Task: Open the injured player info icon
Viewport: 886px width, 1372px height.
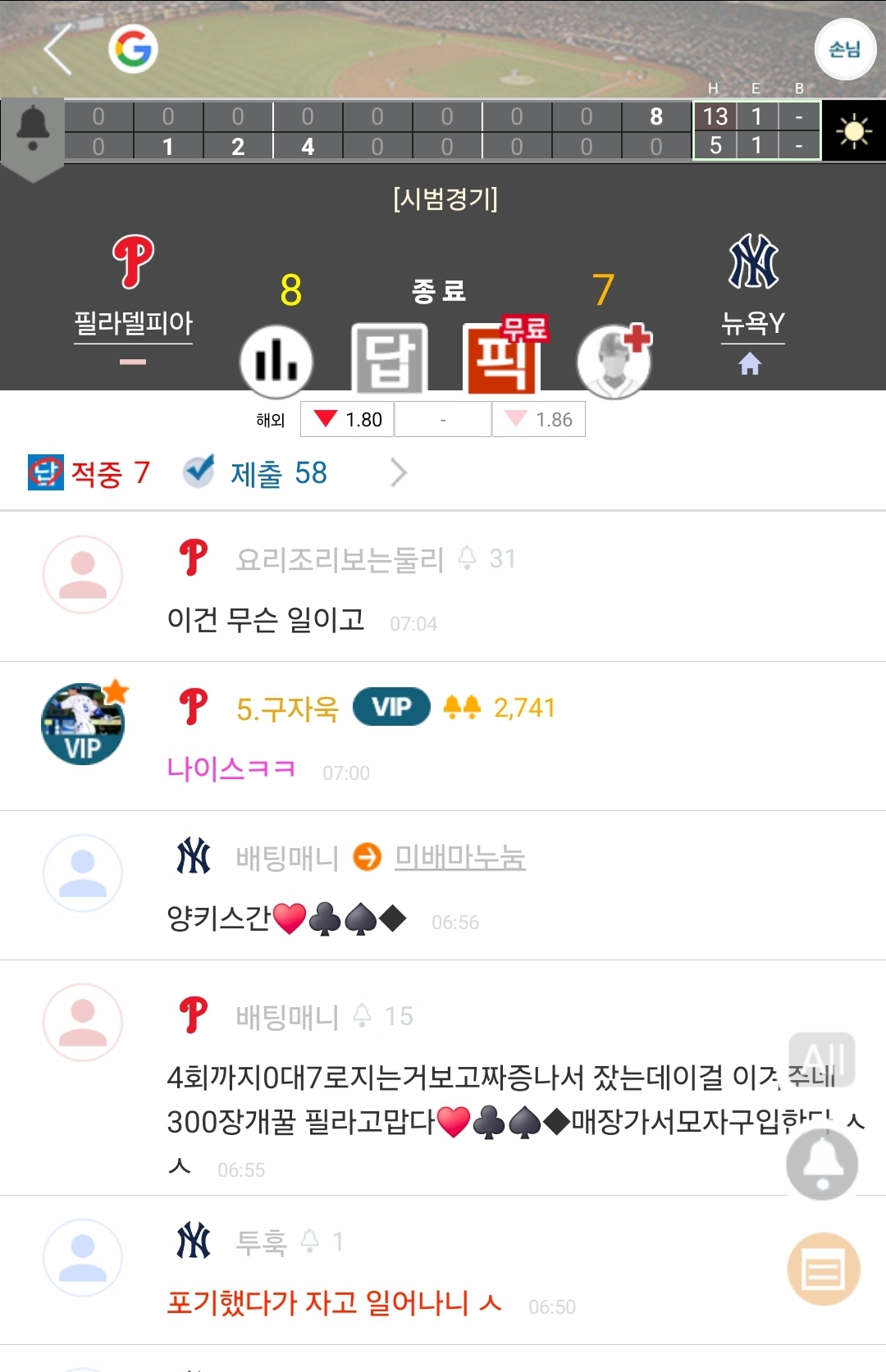Action: point(614,361)
